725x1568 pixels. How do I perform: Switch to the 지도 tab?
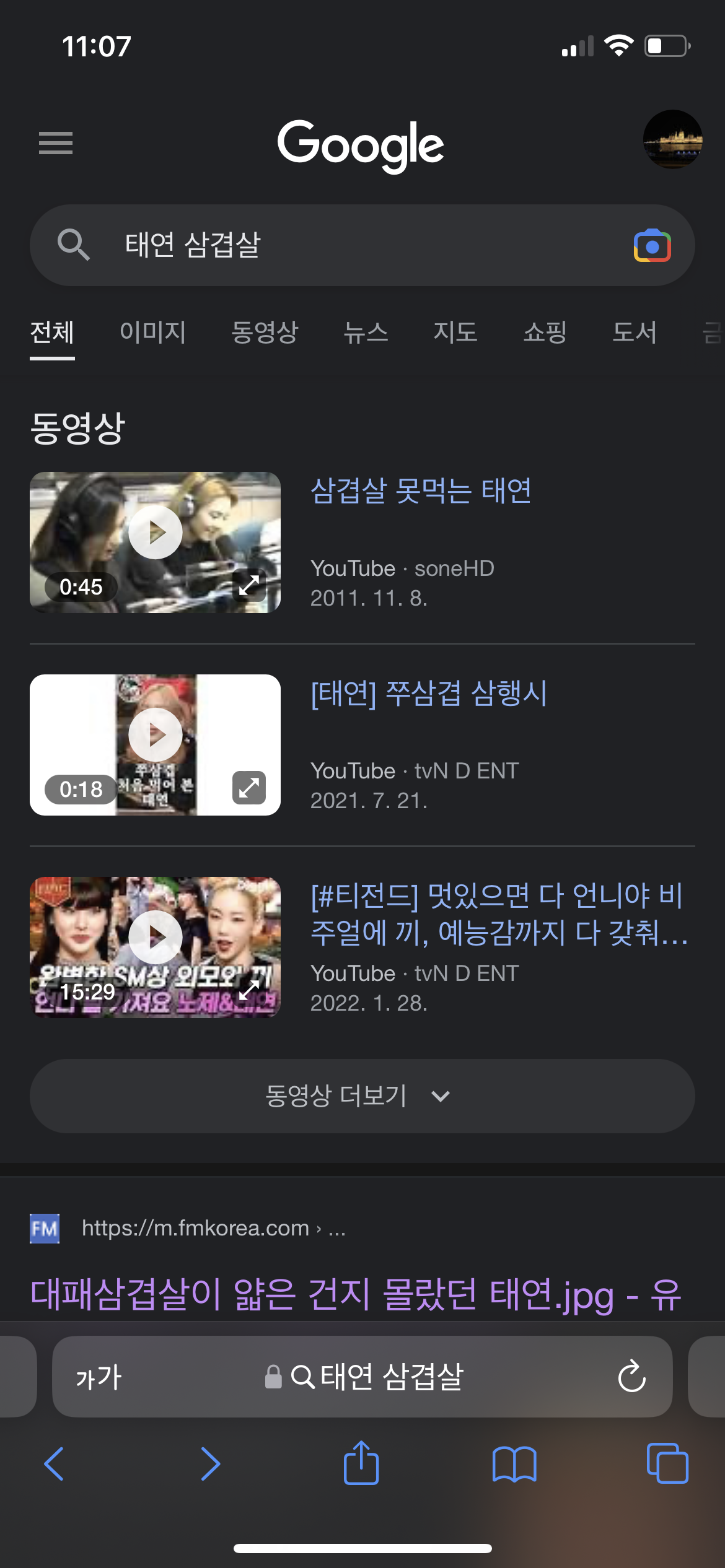(455, 333)
